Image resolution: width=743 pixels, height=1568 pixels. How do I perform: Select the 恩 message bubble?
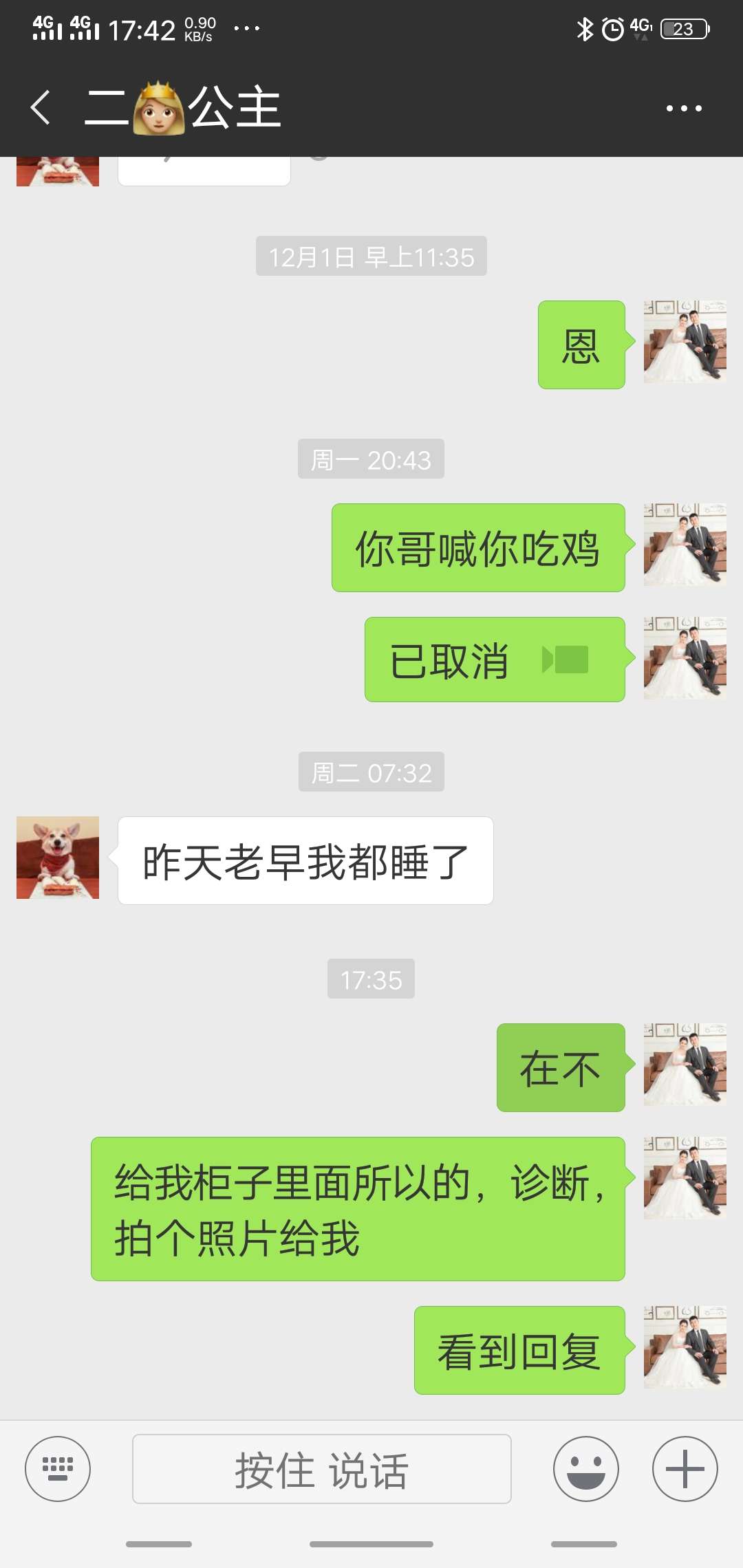click(x=581, y=347)
